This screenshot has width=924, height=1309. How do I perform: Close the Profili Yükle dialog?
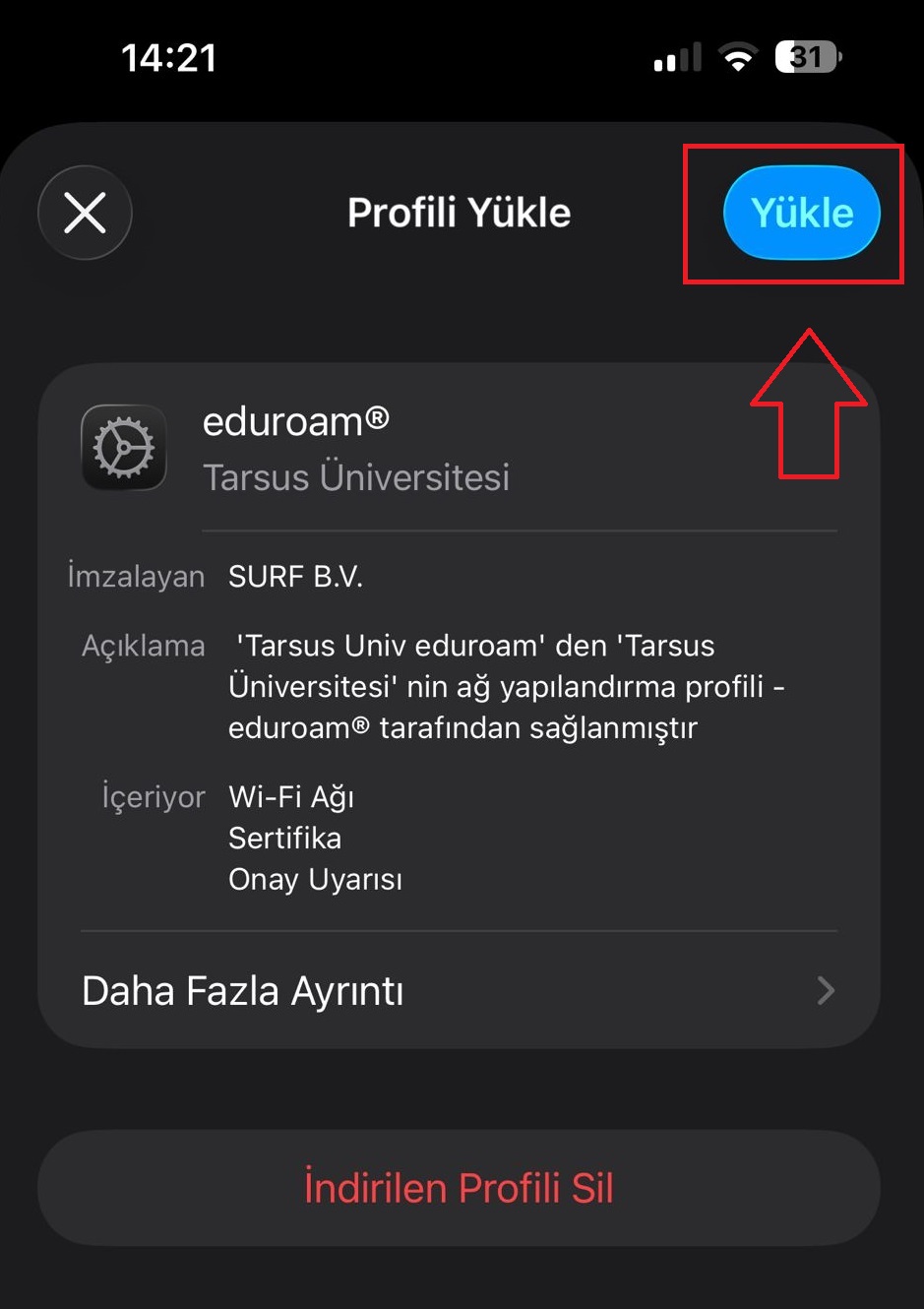tap(85, 213)
